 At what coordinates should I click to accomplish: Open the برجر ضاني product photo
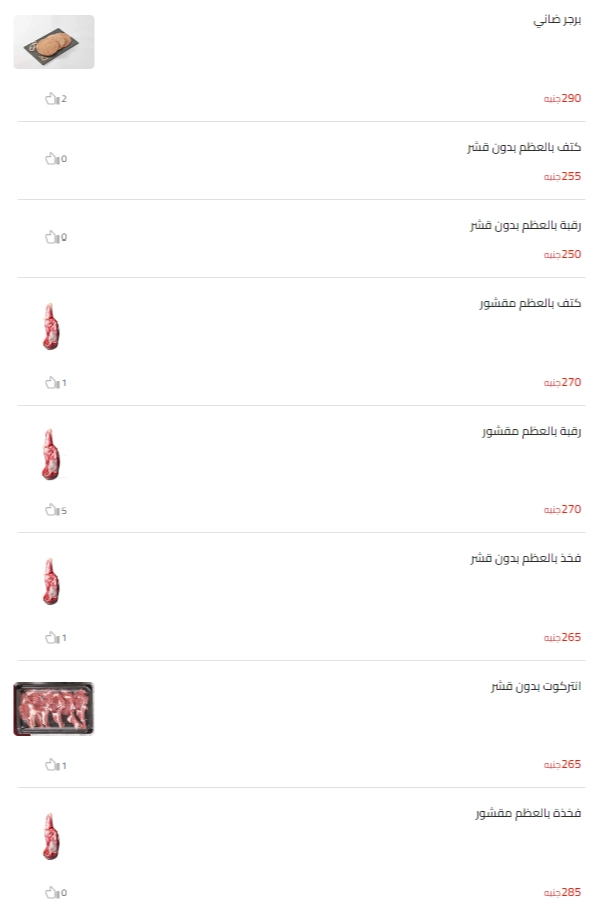coord(54,42)
